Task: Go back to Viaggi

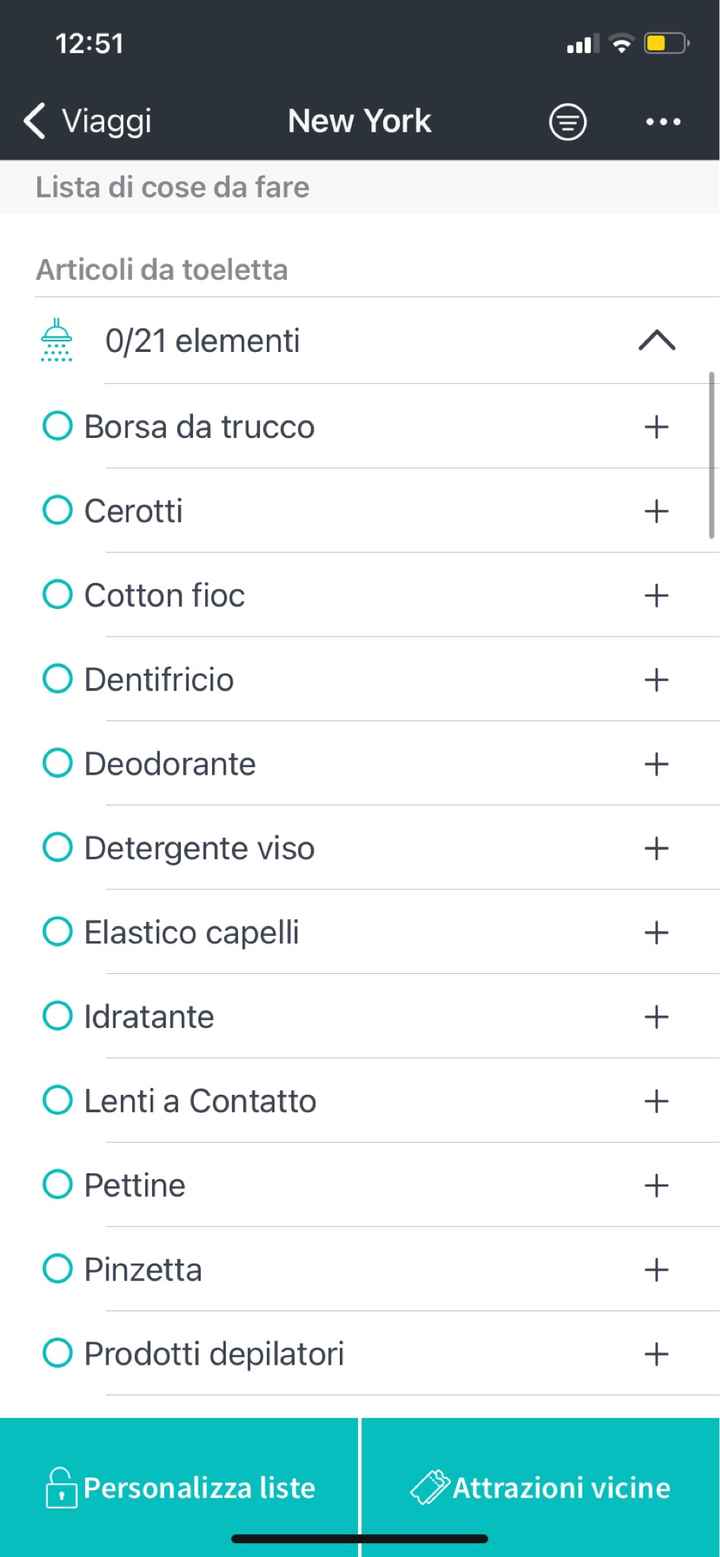Action: click(88, 121)
